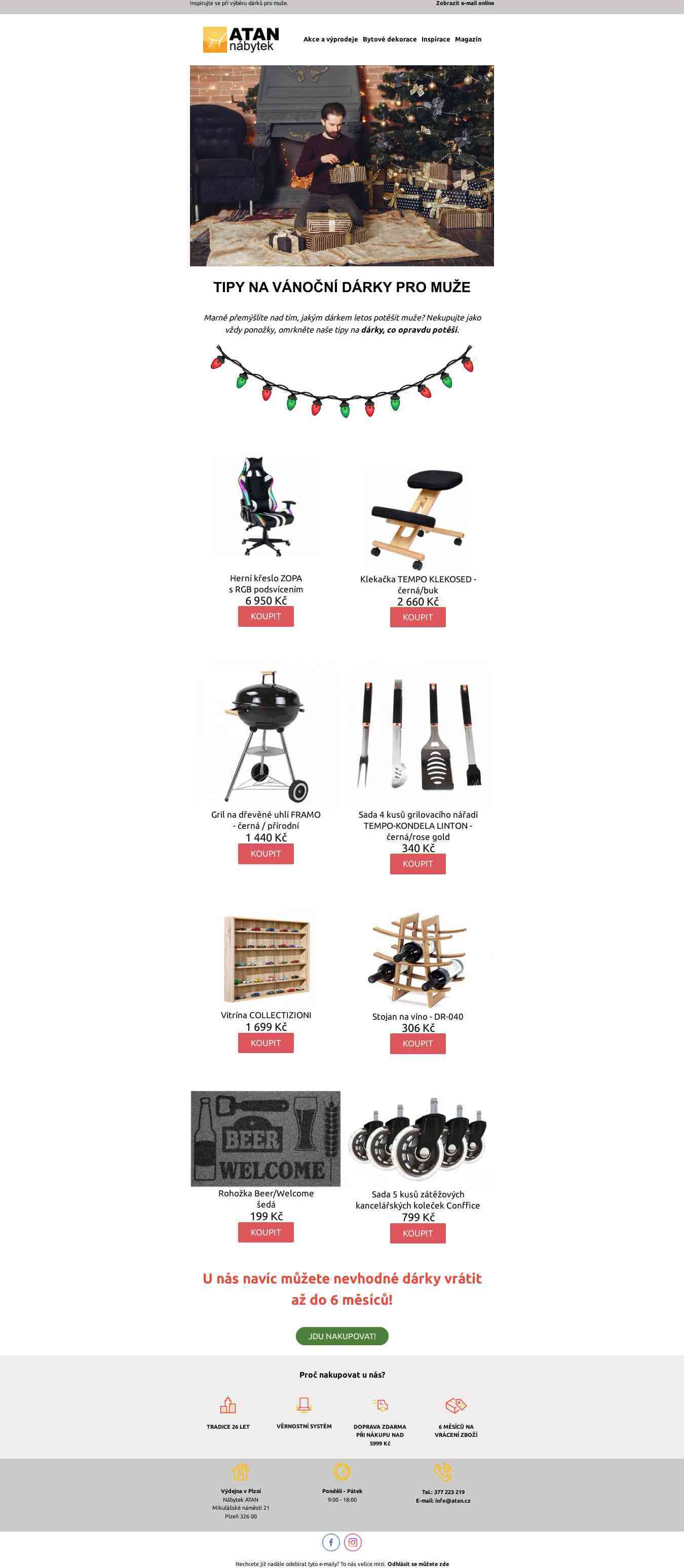Open the ATAN Instagram icon
The width and height of the screenshot is (684, 1568).
pos(353,1542)
